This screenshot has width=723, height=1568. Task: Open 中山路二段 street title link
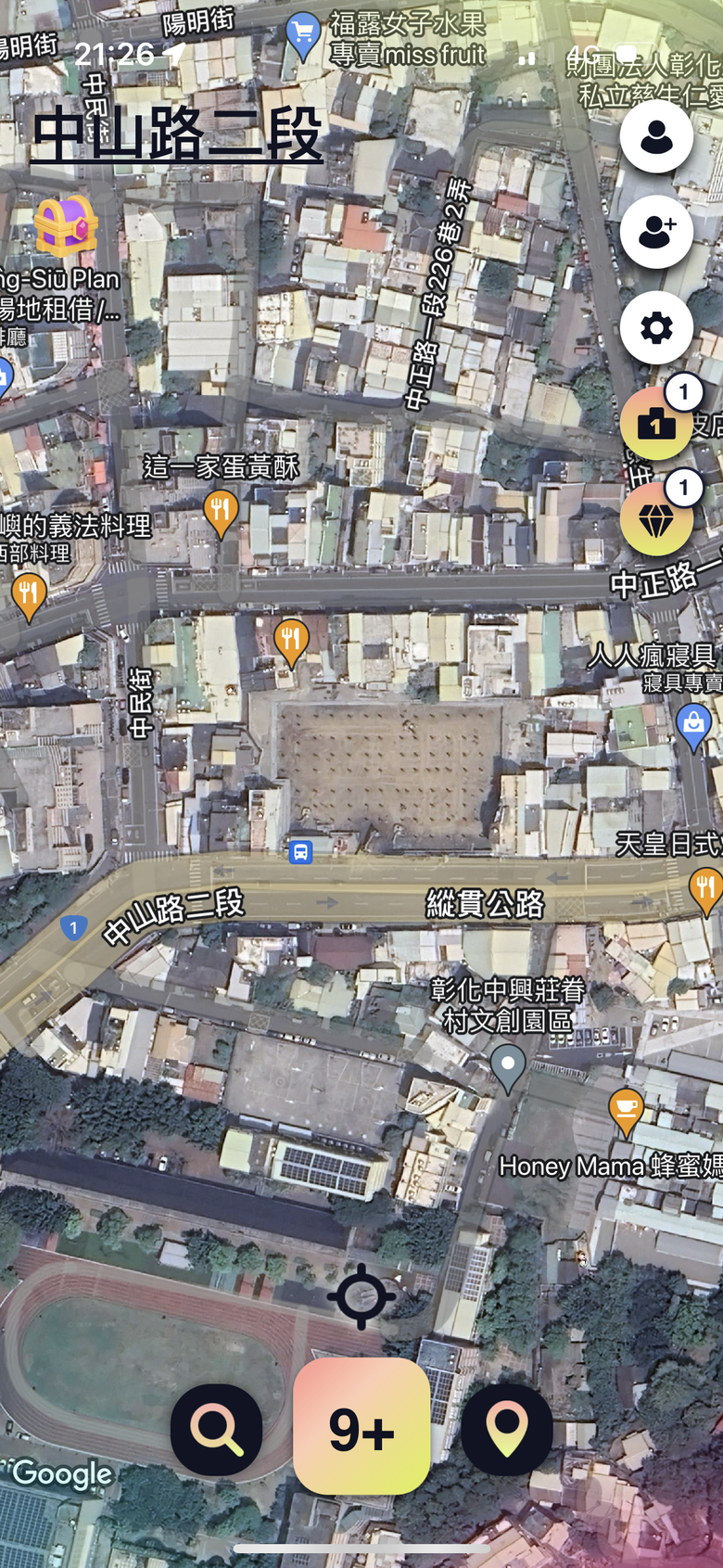176,135
